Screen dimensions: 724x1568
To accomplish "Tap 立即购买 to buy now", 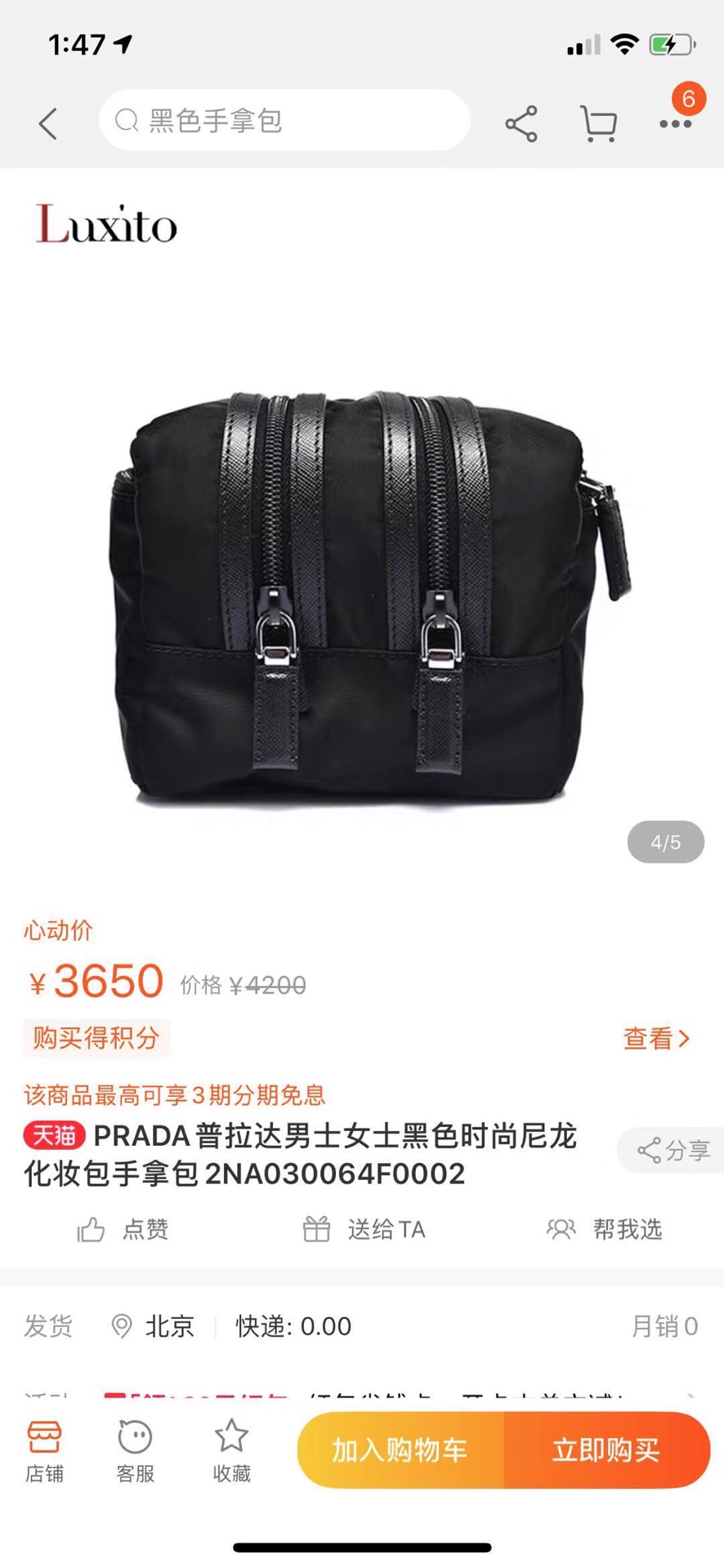I will [x=606, y=1450].
